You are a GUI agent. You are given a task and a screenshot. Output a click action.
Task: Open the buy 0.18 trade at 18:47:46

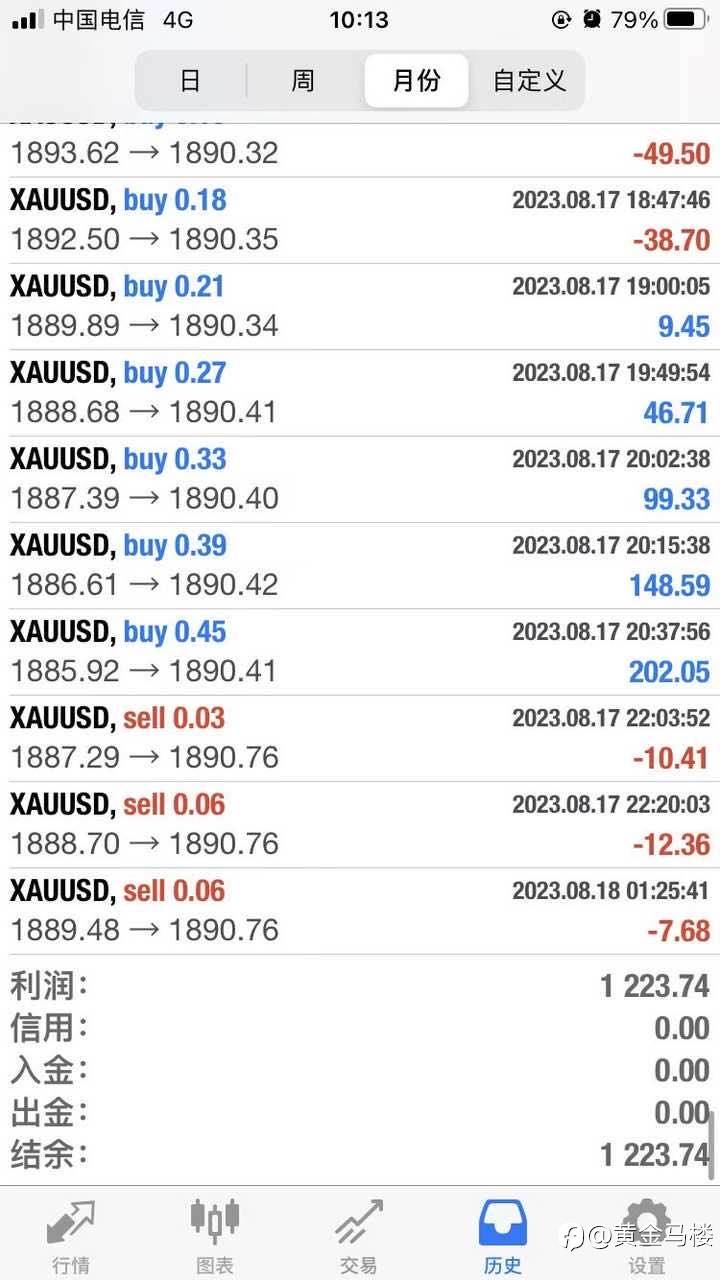[x=360, y=220]
